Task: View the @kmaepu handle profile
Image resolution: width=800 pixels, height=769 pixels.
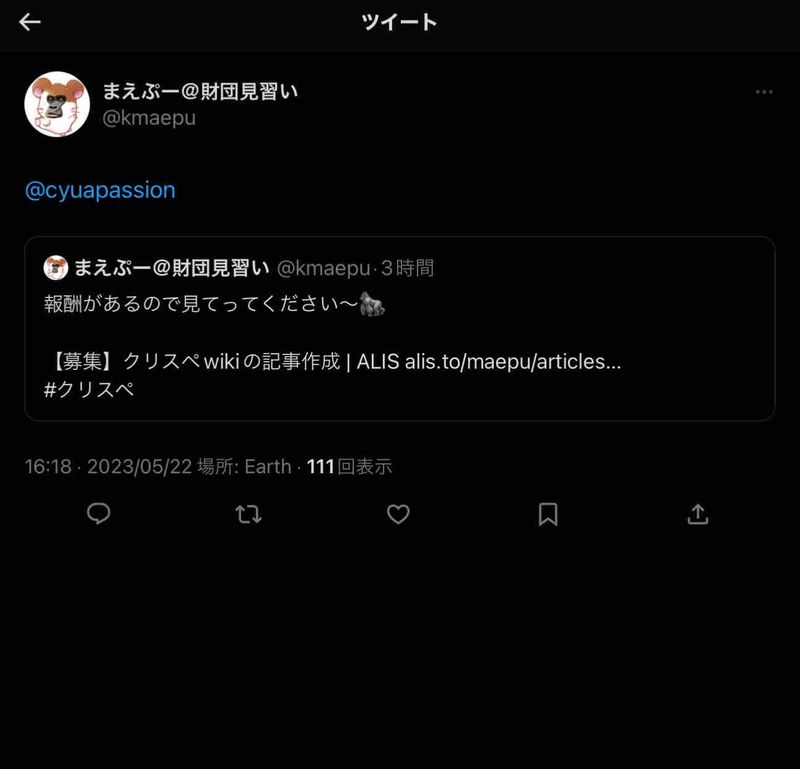Action: point(149,118)
